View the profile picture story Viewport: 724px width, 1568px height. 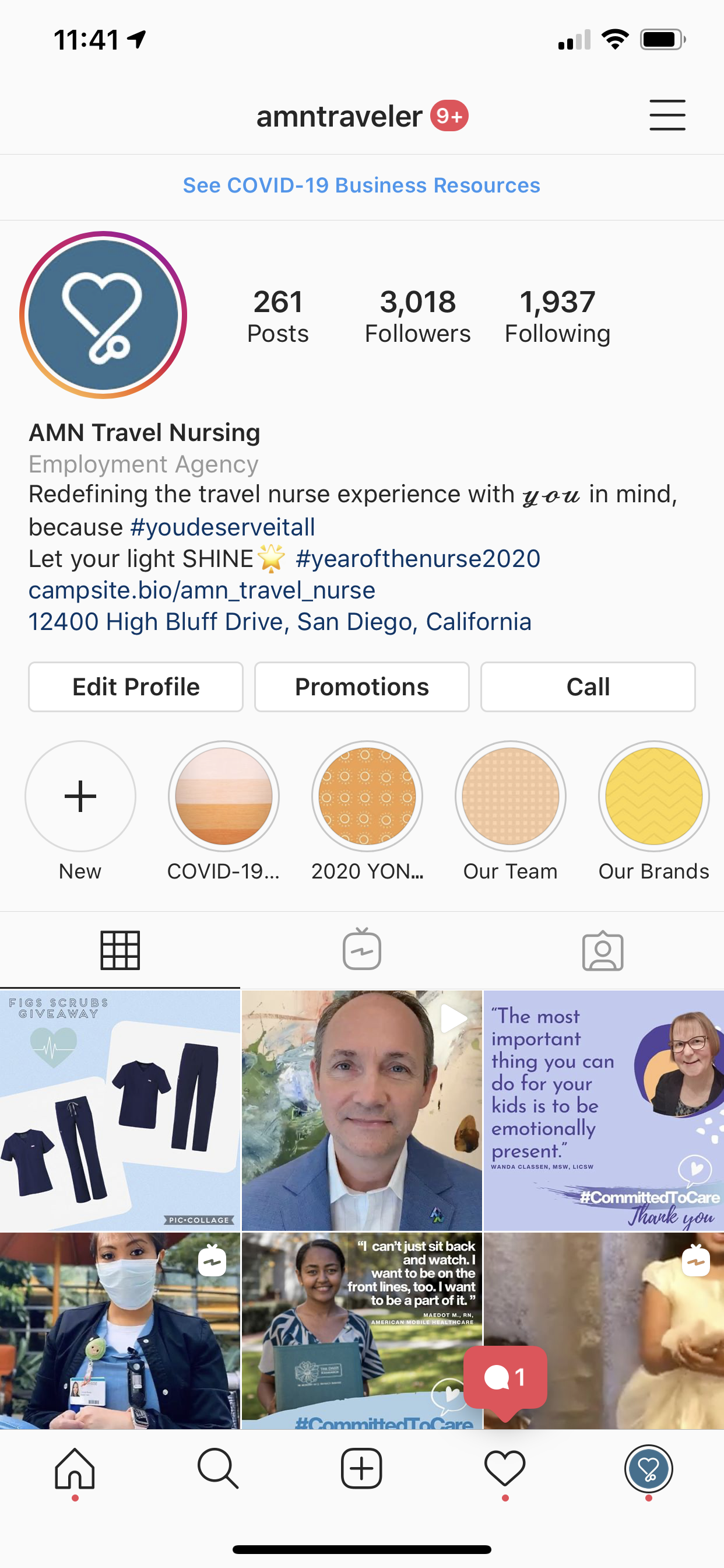tap(103, 314)
